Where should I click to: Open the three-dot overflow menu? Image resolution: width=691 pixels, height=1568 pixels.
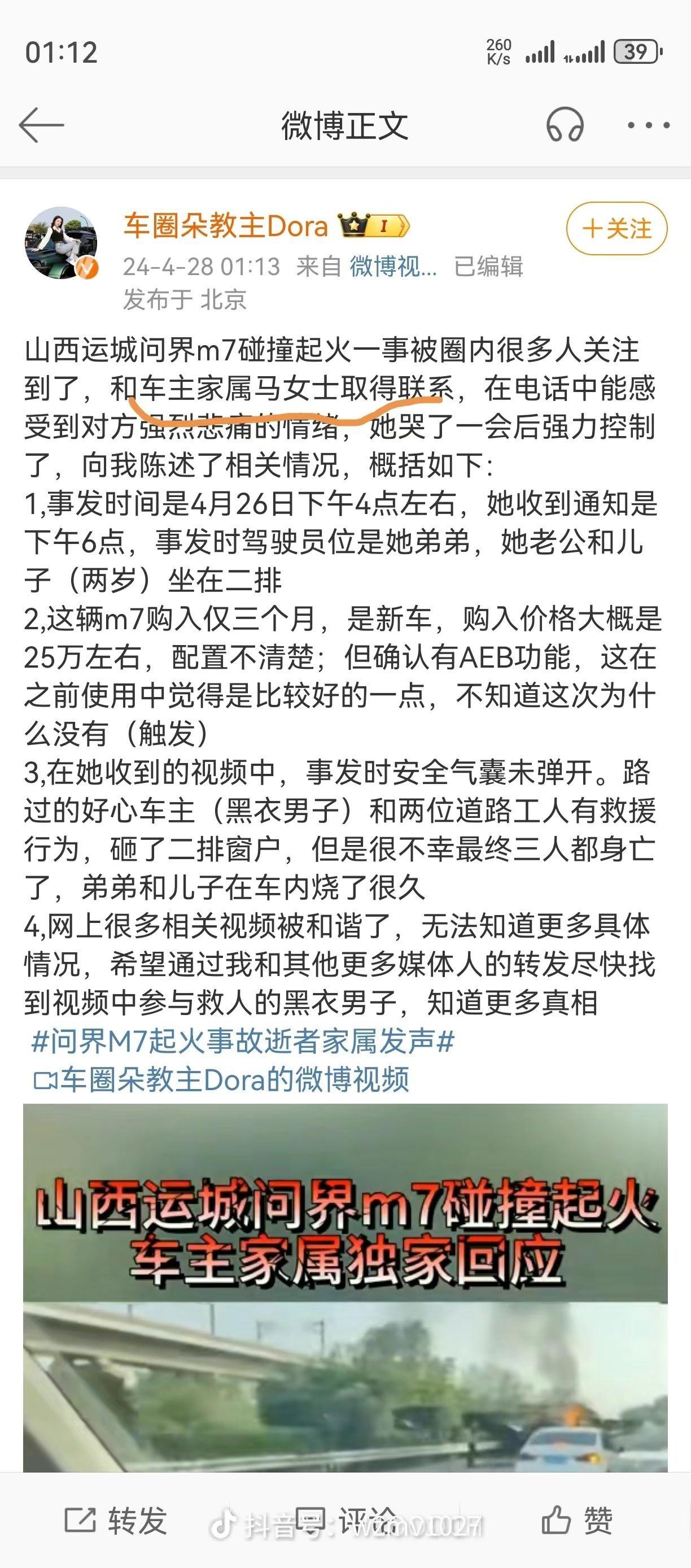point(649,125)
